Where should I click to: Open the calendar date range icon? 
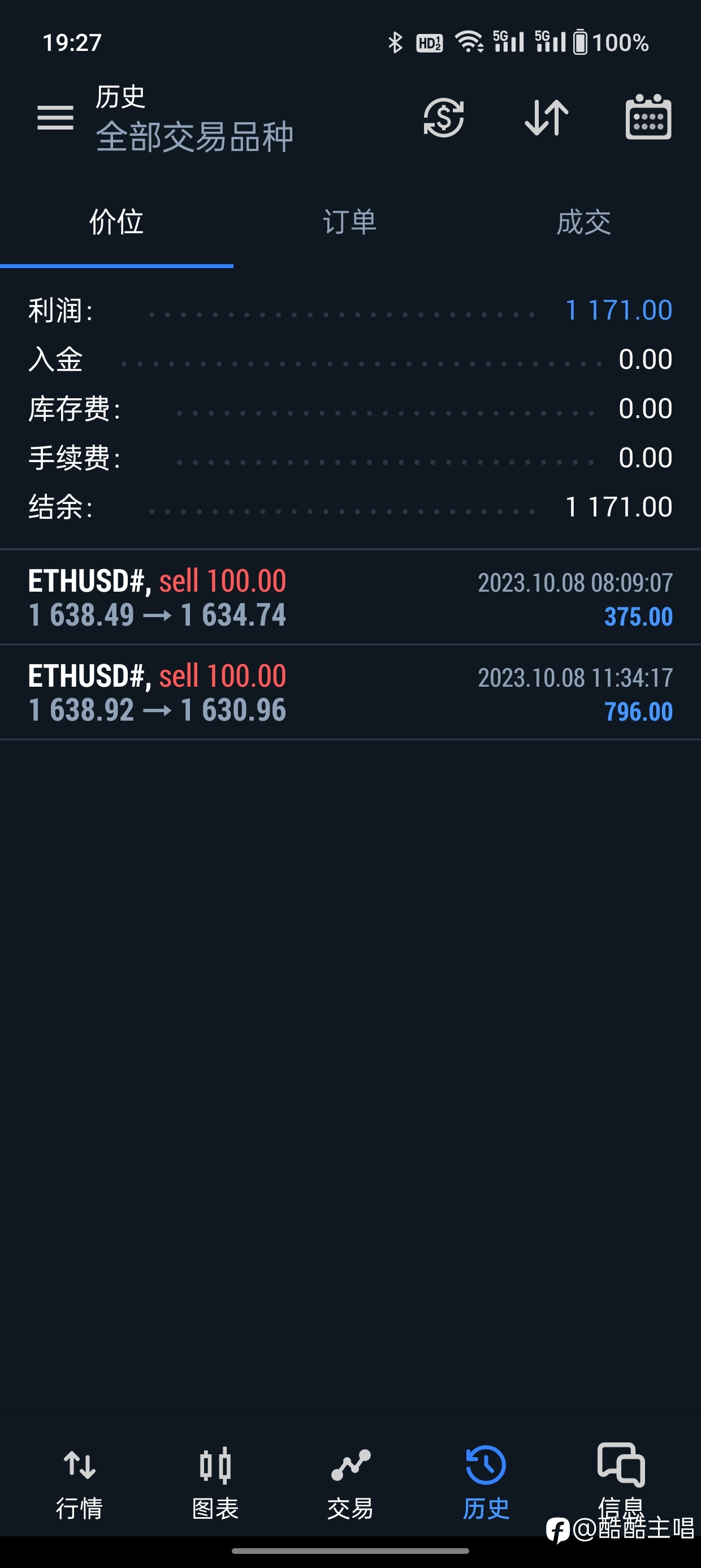648,117
